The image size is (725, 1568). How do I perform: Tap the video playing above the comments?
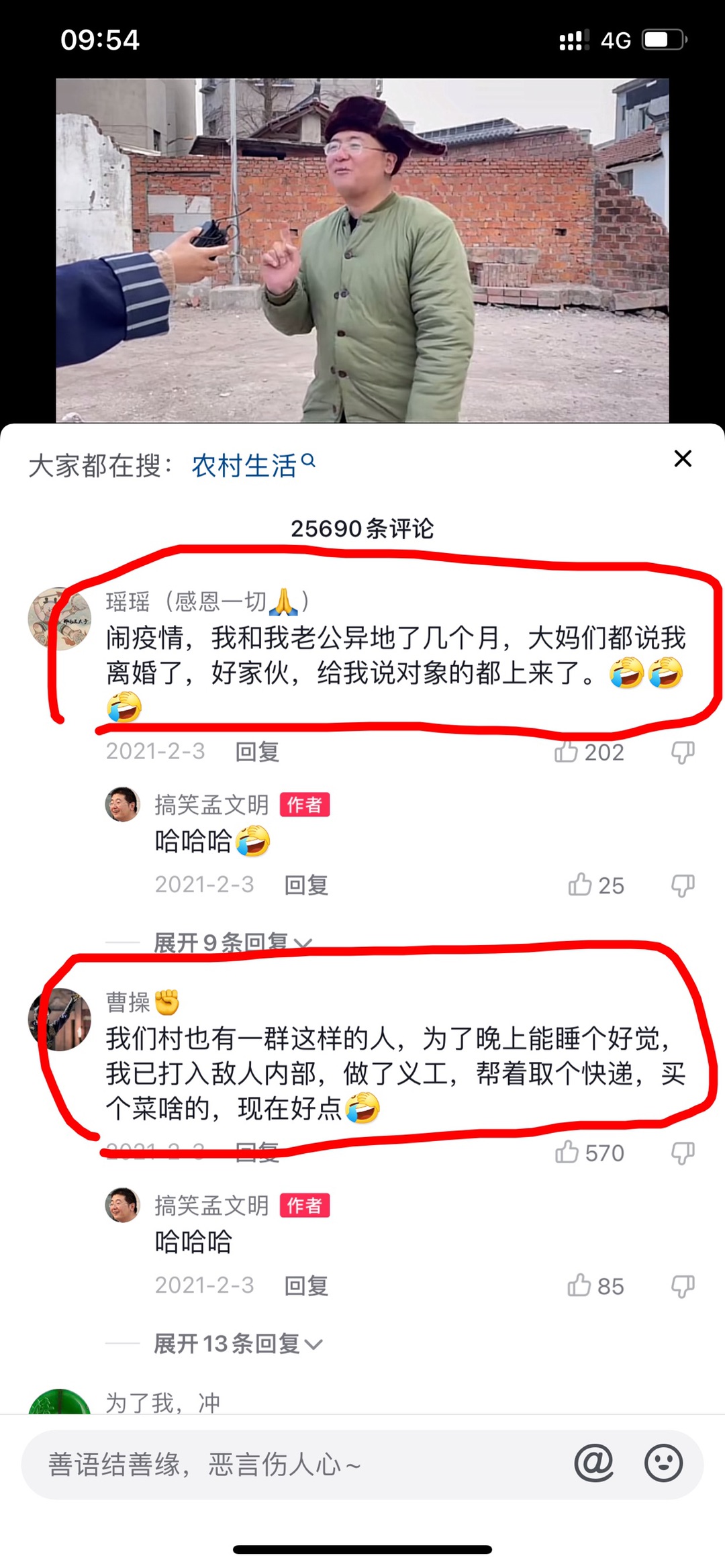362,250
